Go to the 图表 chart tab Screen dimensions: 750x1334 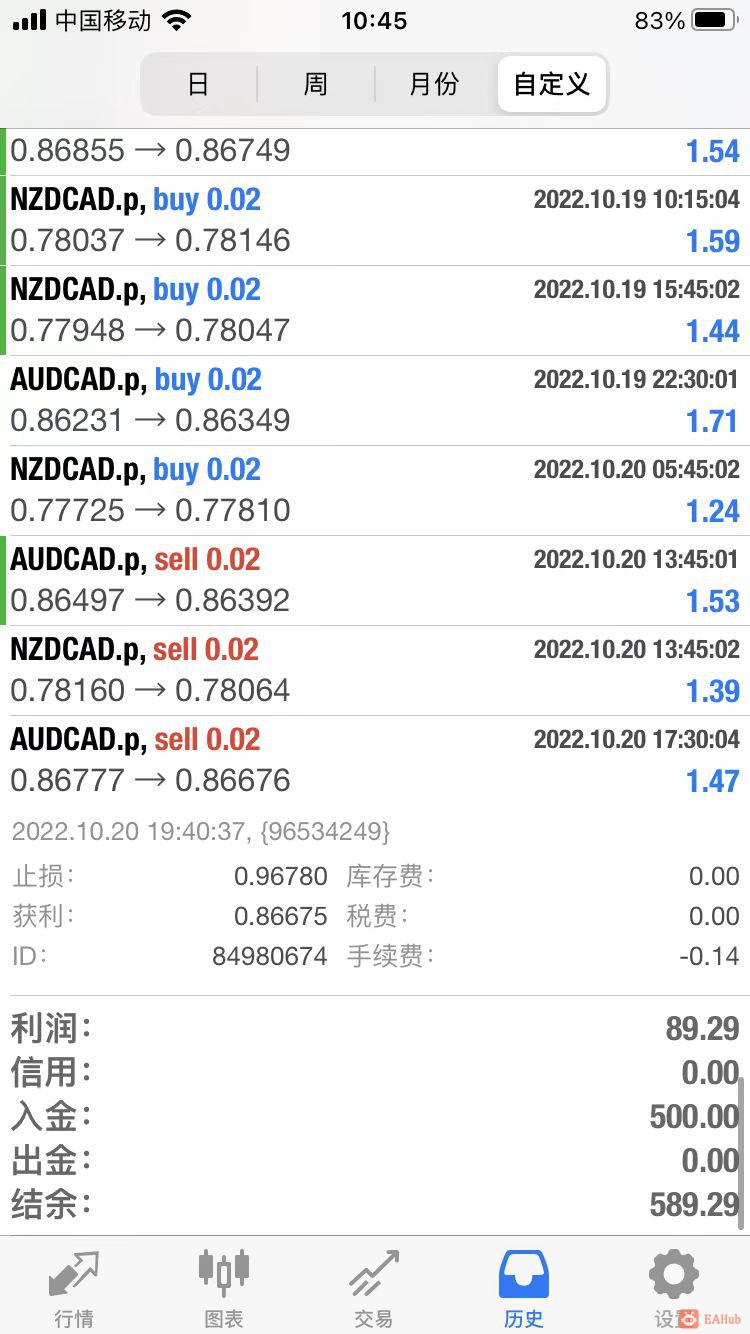(x=224, y=1288)
